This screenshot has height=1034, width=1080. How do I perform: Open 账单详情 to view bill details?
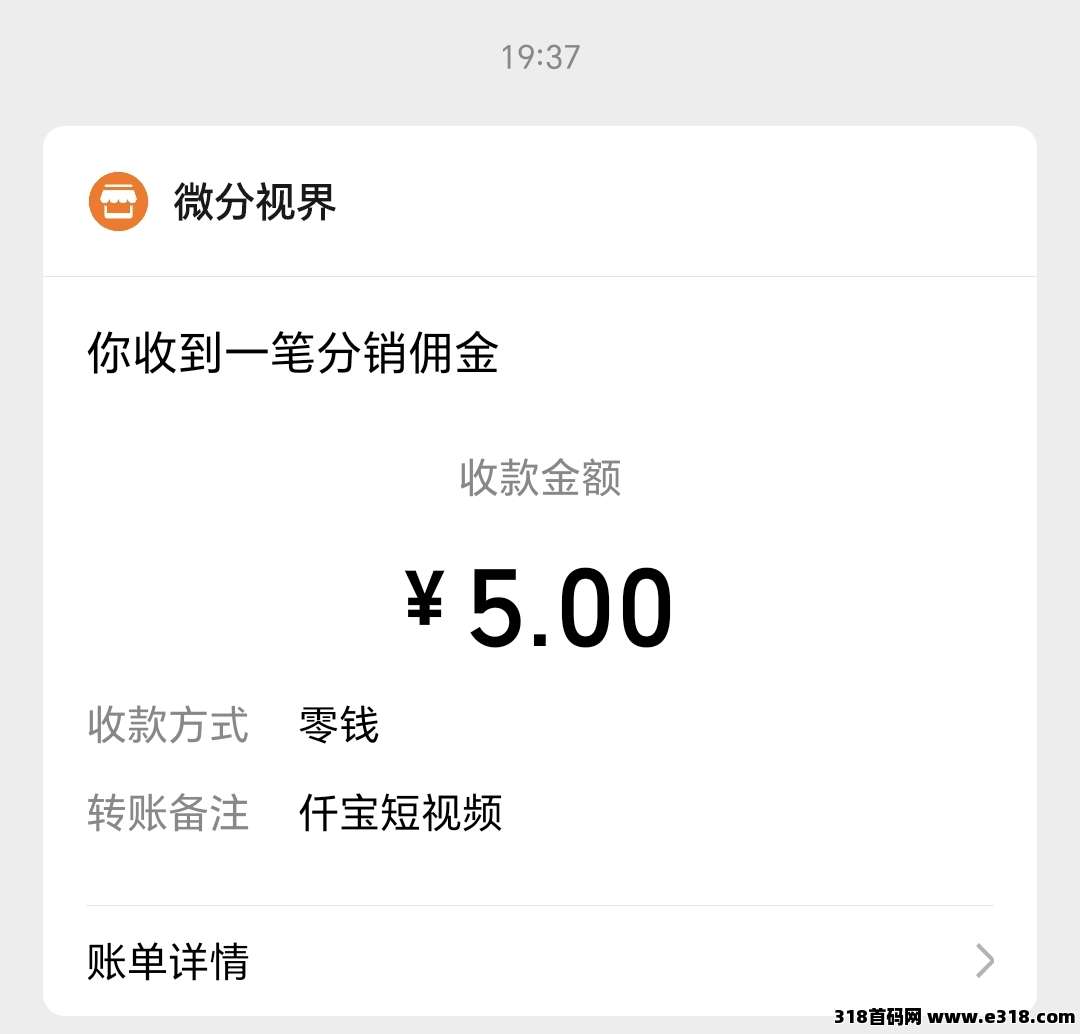(x=540, y=961)
